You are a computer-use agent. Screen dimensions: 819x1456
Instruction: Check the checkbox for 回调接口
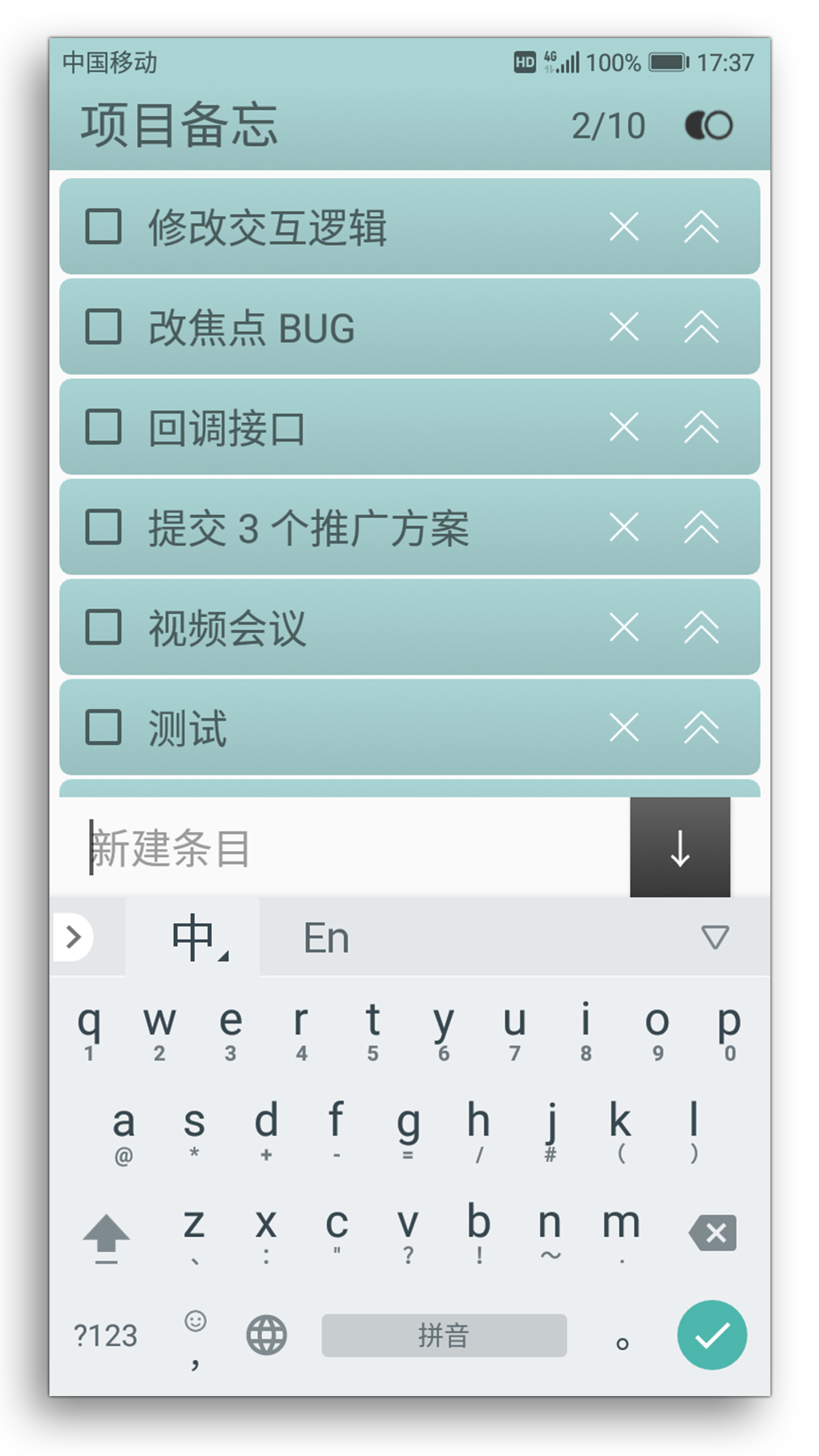coord(104,428)
